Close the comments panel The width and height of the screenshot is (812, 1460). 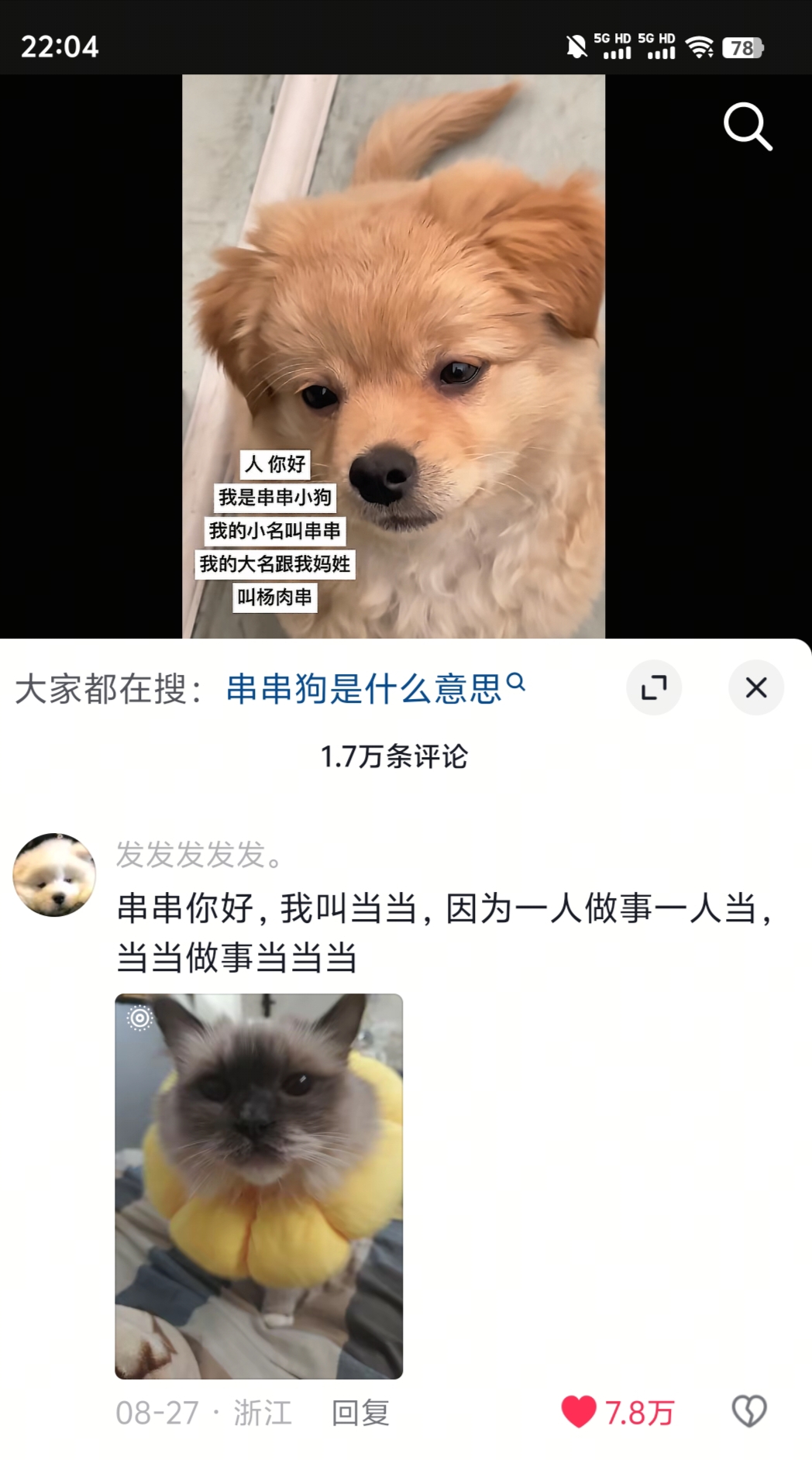point(756,687)
